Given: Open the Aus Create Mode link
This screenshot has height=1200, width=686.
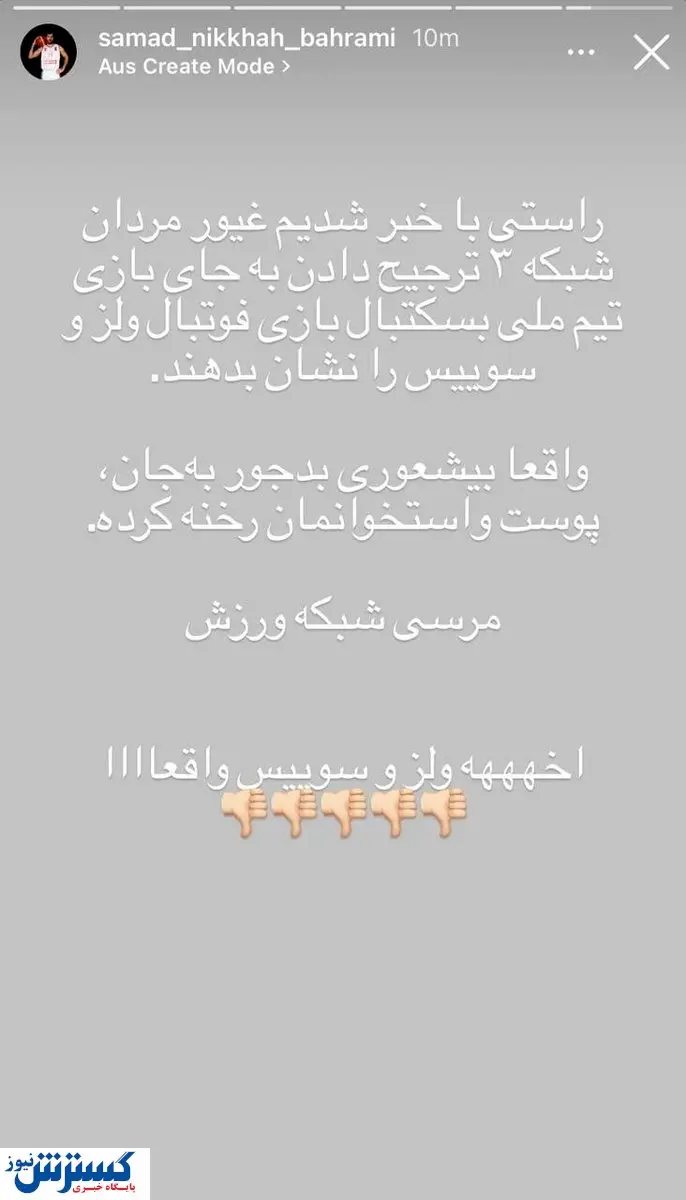Looking at the screenshot, I should pyautogui.click(x=193, y=67).
